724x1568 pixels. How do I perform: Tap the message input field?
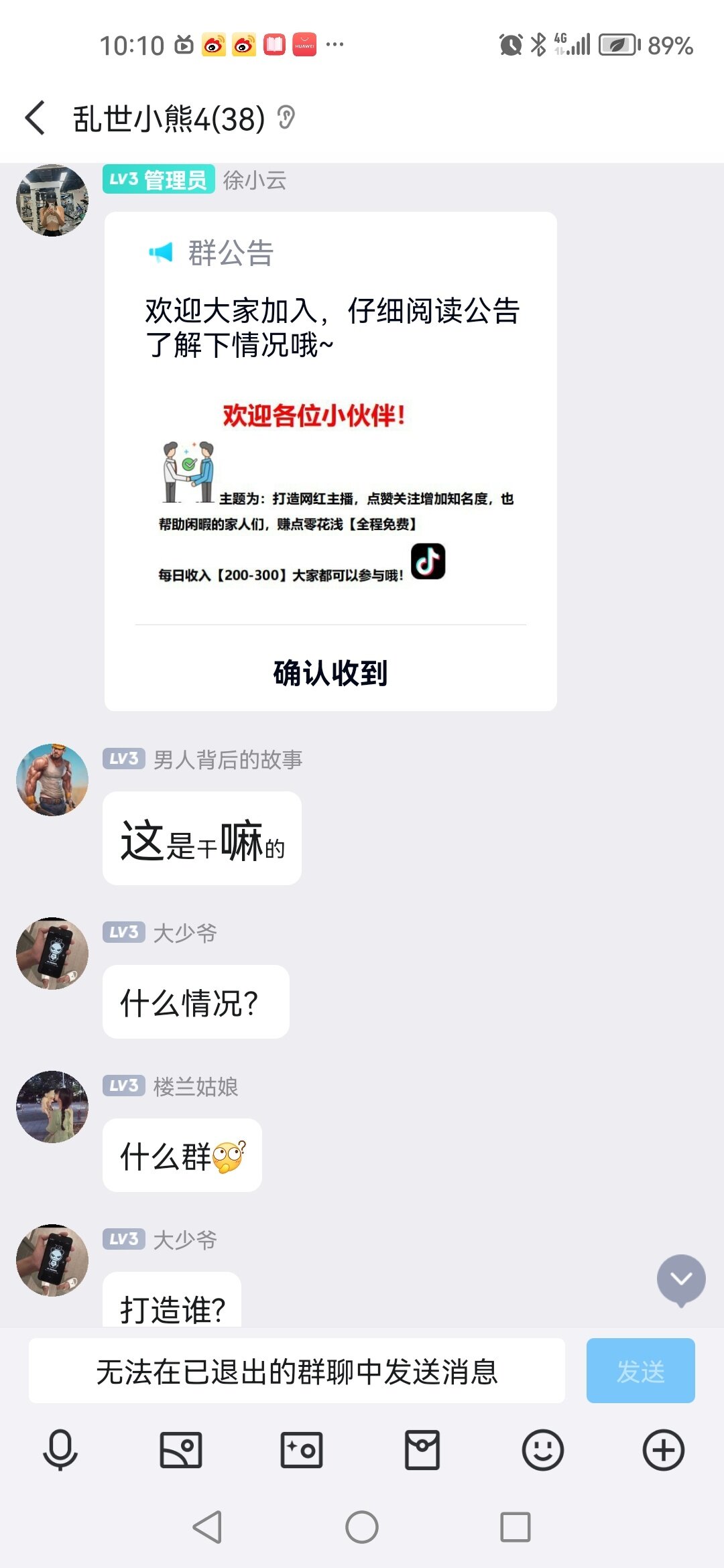click(x=296, y=1371)
